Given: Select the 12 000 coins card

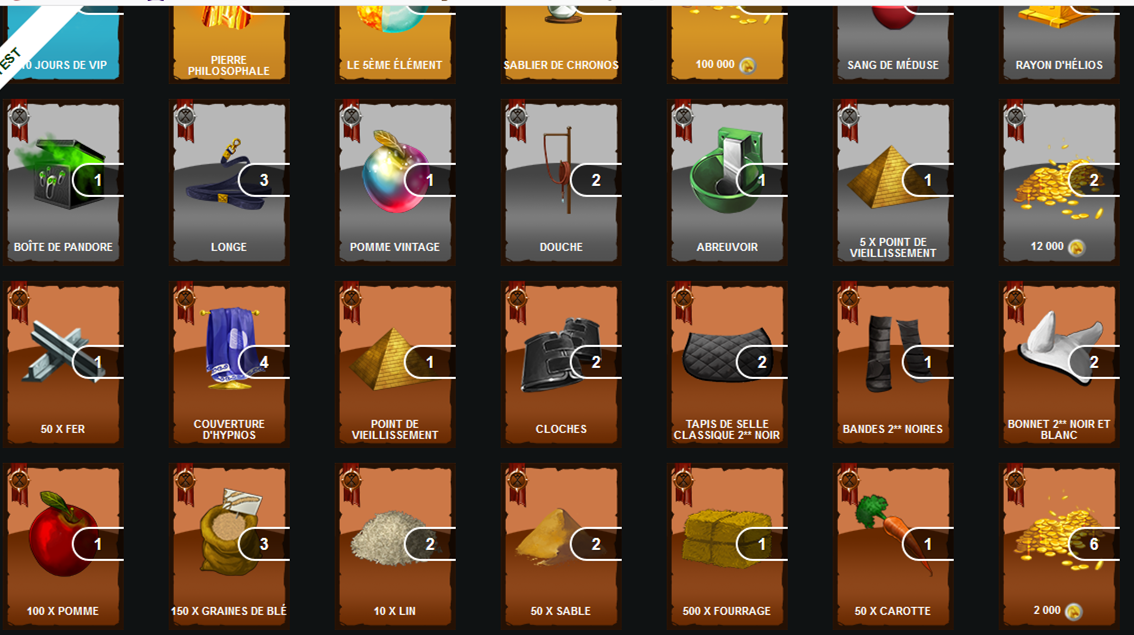Looking at the screenshot, I should [x=1059, y=182].
